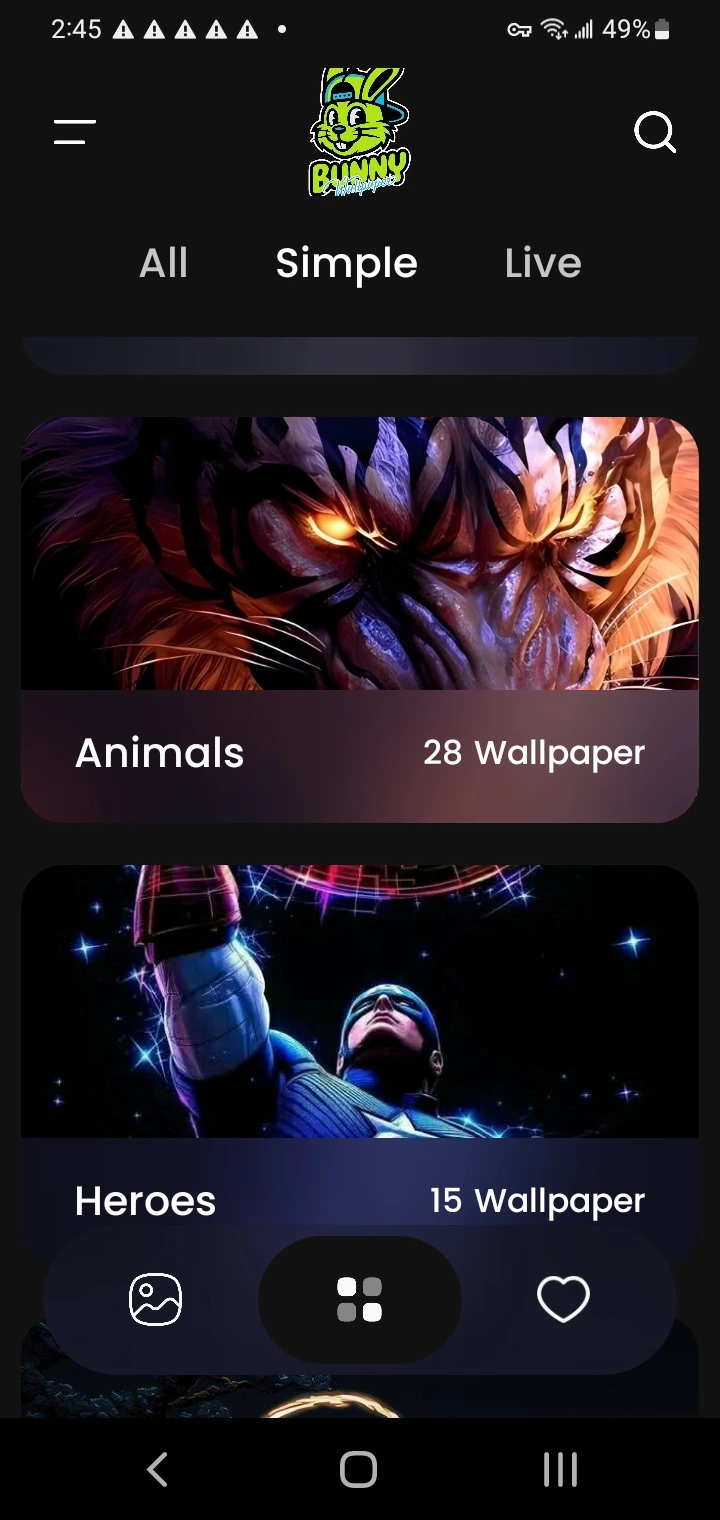Switch to the Live tab
Viewport: 720px width, 1520px height.
click(542, 263)
